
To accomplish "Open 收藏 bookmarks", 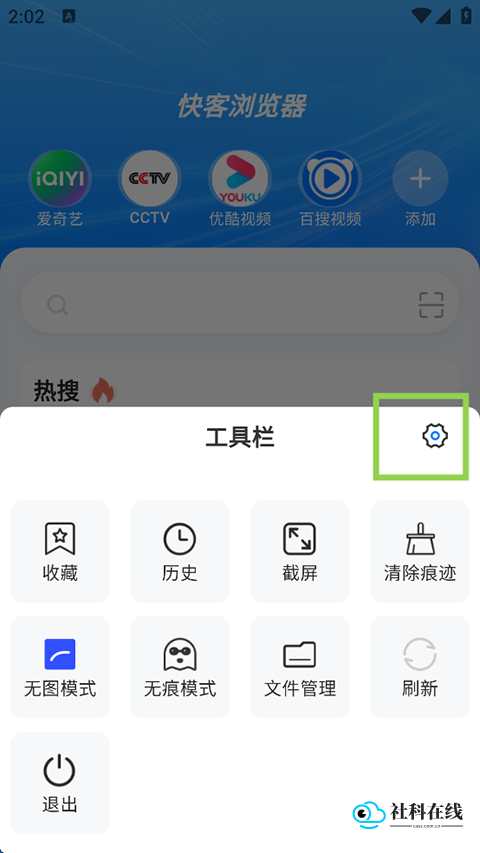I will 60,551.
